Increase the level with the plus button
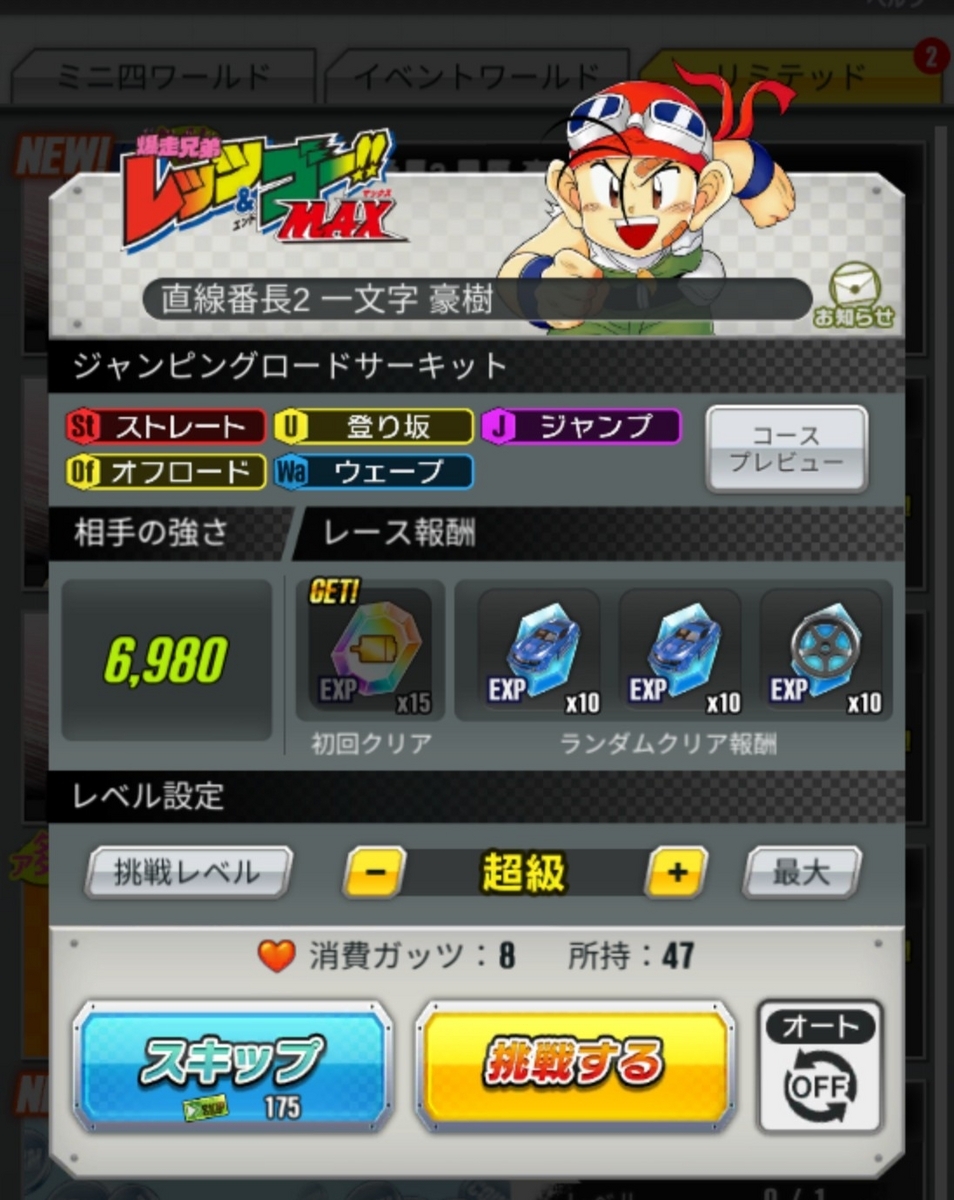954x1200 pixels. click(676, 873)
